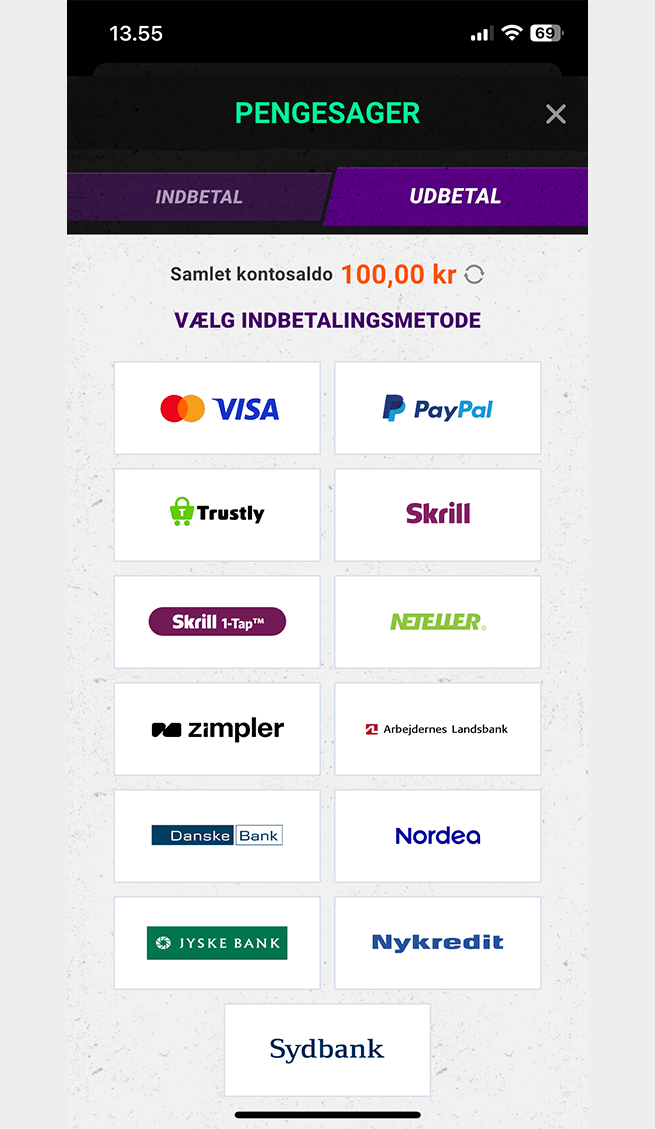The image size is (655, 1129).
Task: Pick Nordea as payment method
Action: click(438, 836)
